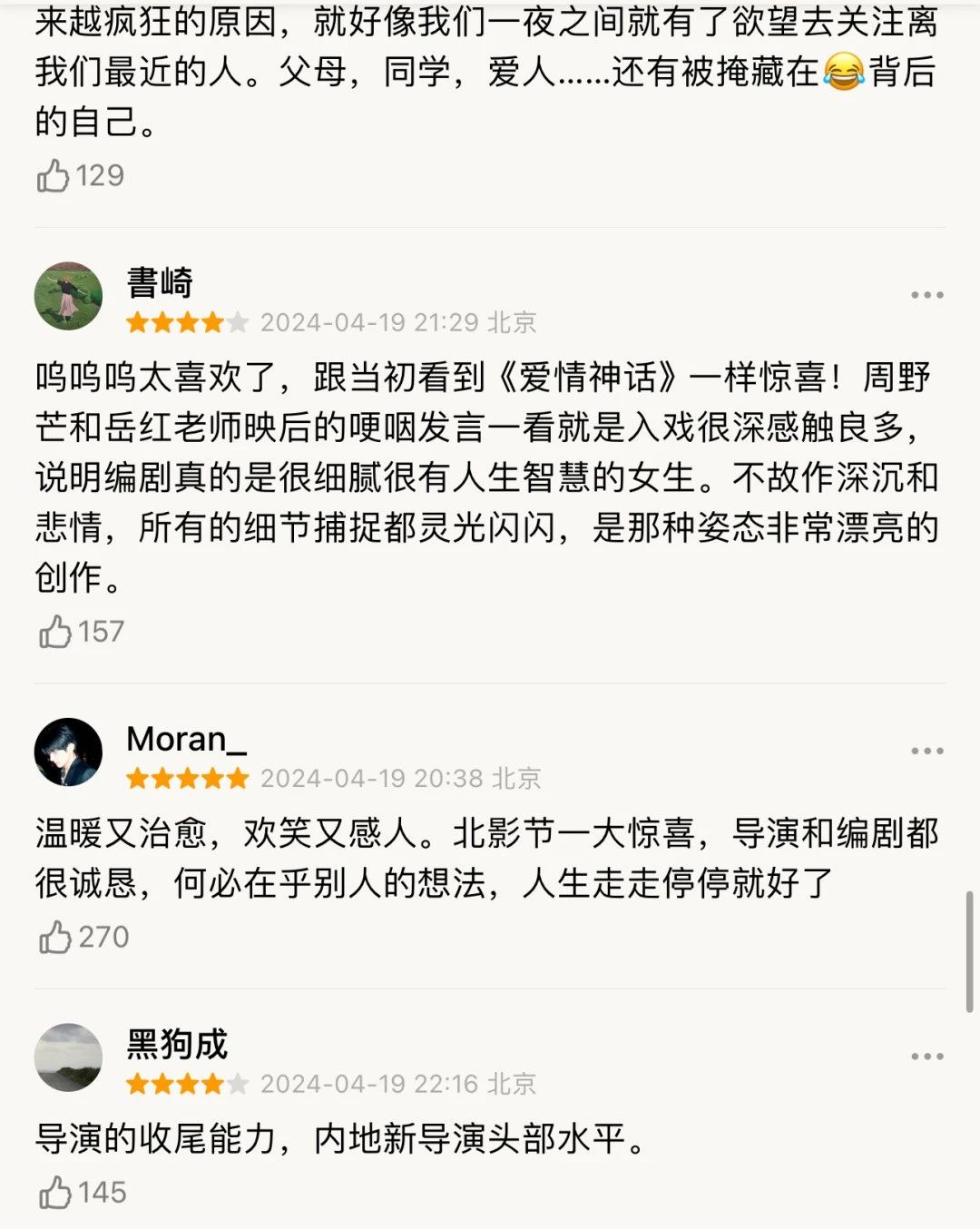Like 黑狗成's review
The height and width of the screenshot is (1229, 980).
click(x=55, y=1193)
